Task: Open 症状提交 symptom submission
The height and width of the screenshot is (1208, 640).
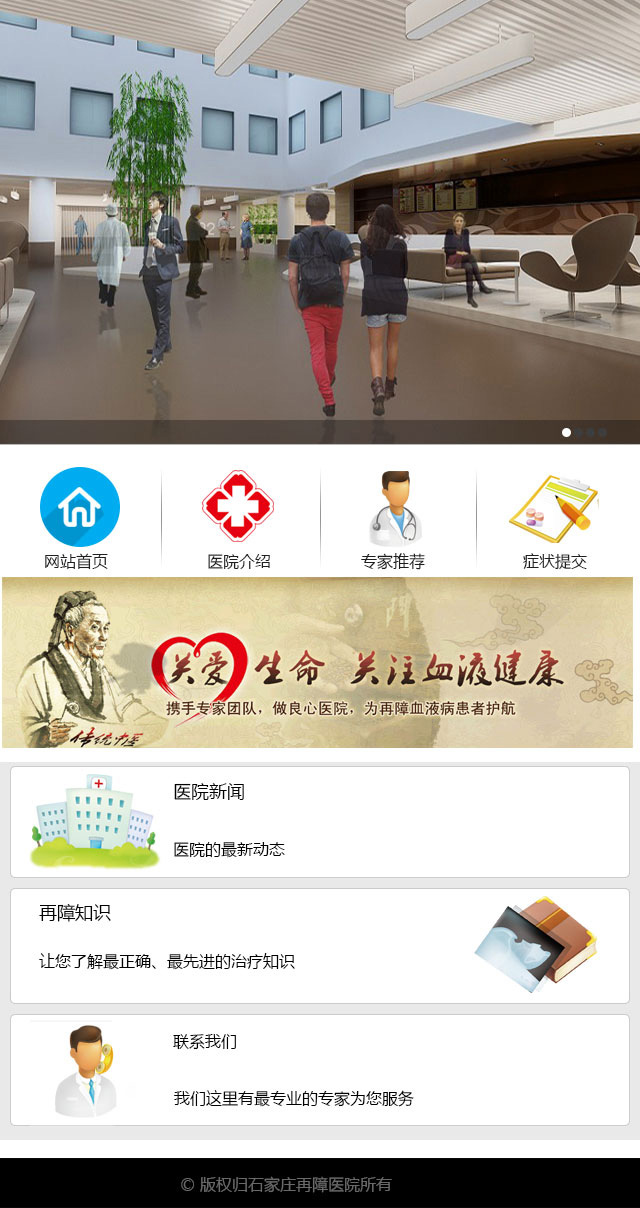Action: pos(553,507)
